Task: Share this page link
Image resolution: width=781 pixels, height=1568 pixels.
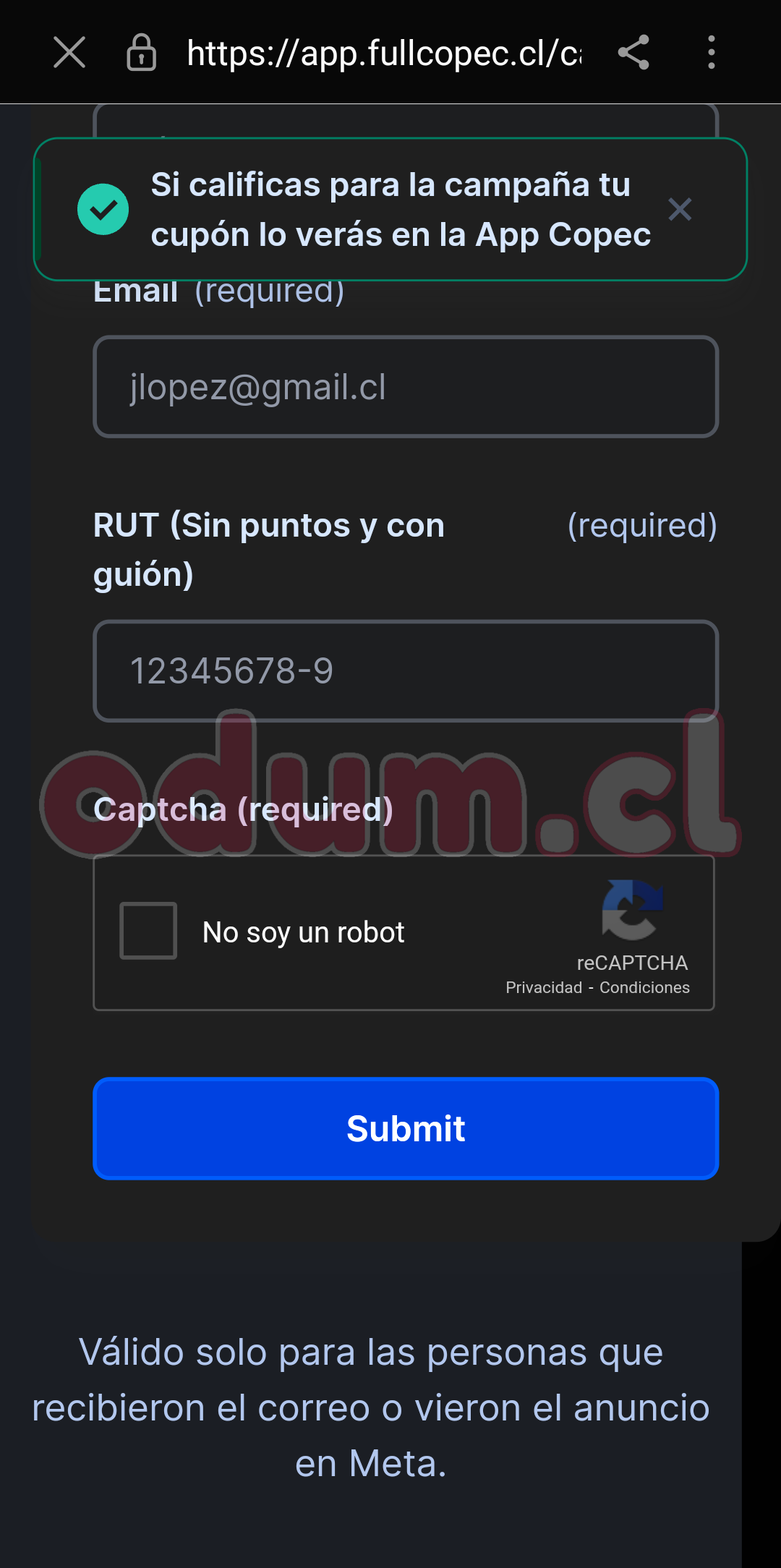Action: click(633, 53)
